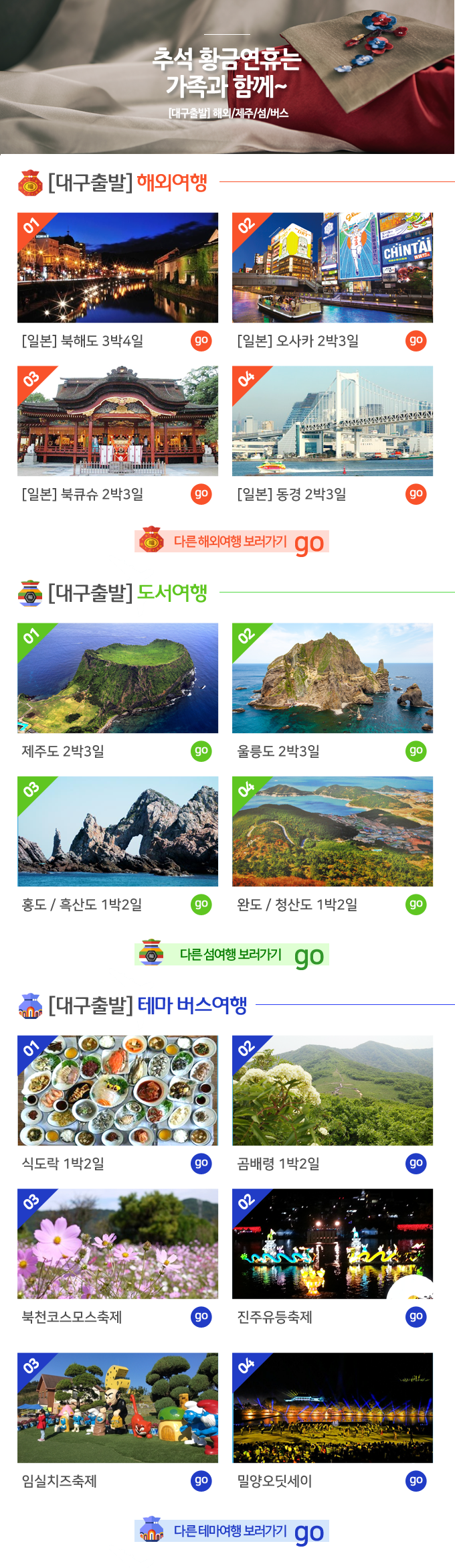Viewport: 455px width, 1568px height.
Task: Select go for 홍도 / 흑산도 1박2일
Action: 201,905
